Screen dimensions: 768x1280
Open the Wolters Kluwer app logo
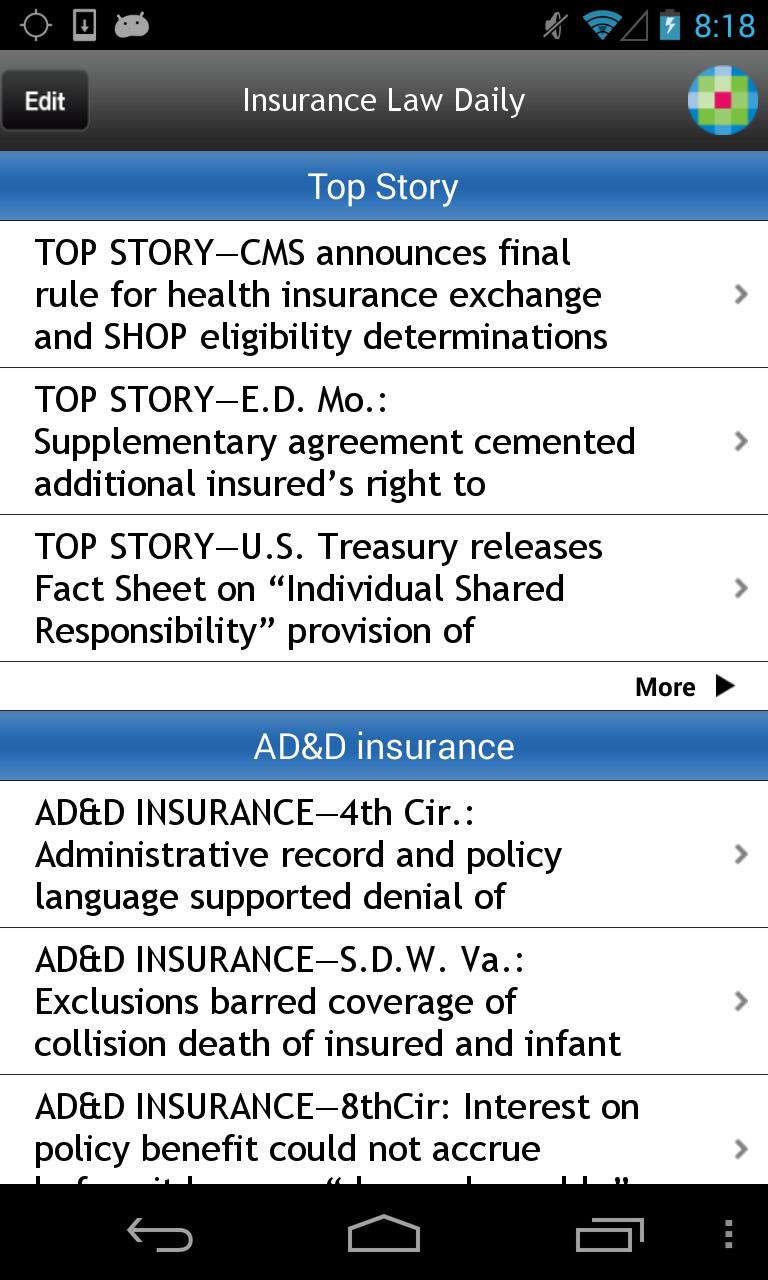(722, 100)
